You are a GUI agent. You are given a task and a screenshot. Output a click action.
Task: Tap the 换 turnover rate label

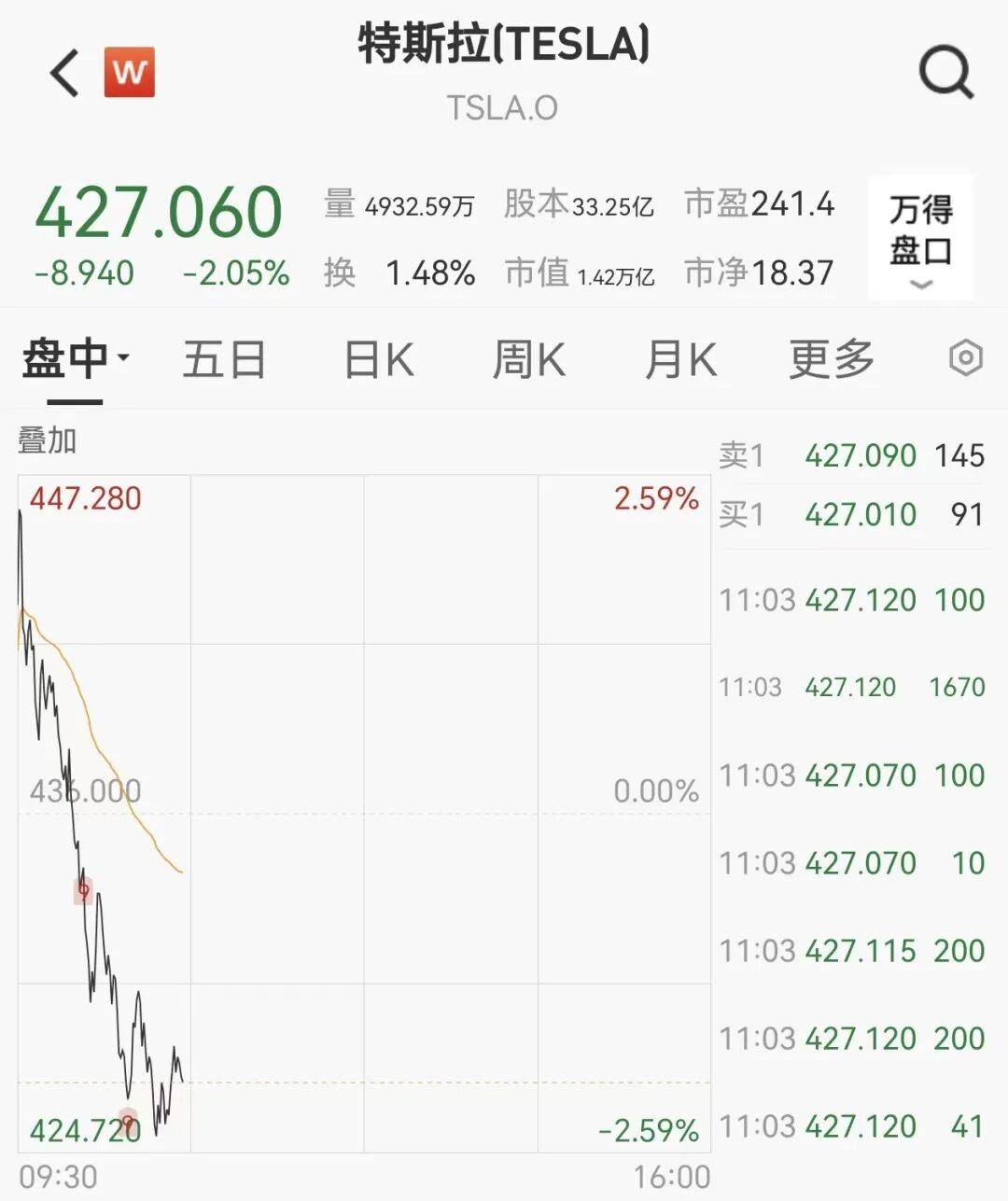[x=342, y=272]
